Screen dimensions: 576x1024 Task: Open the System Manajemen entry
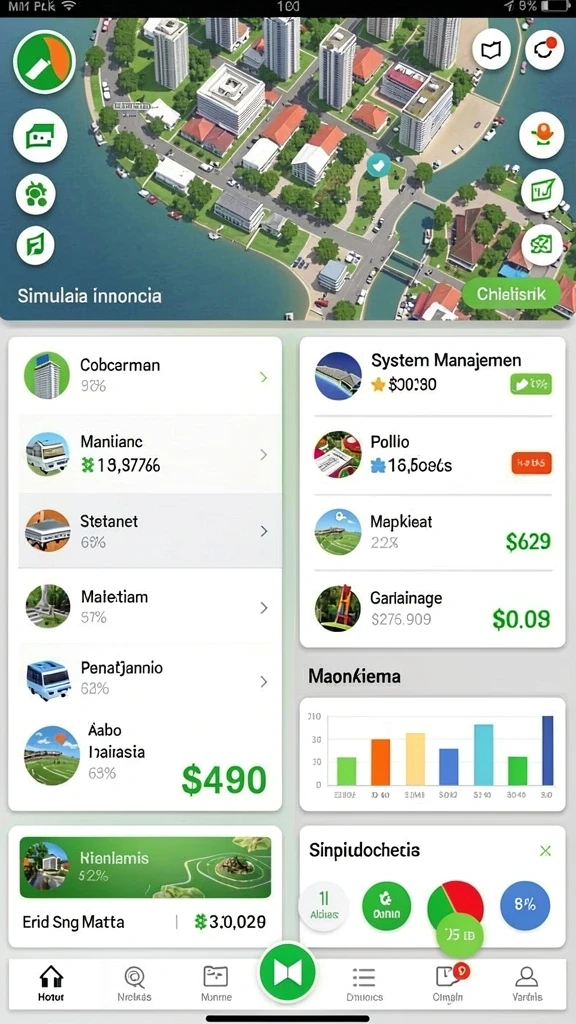pyautogui.click(x=432, y=376)
